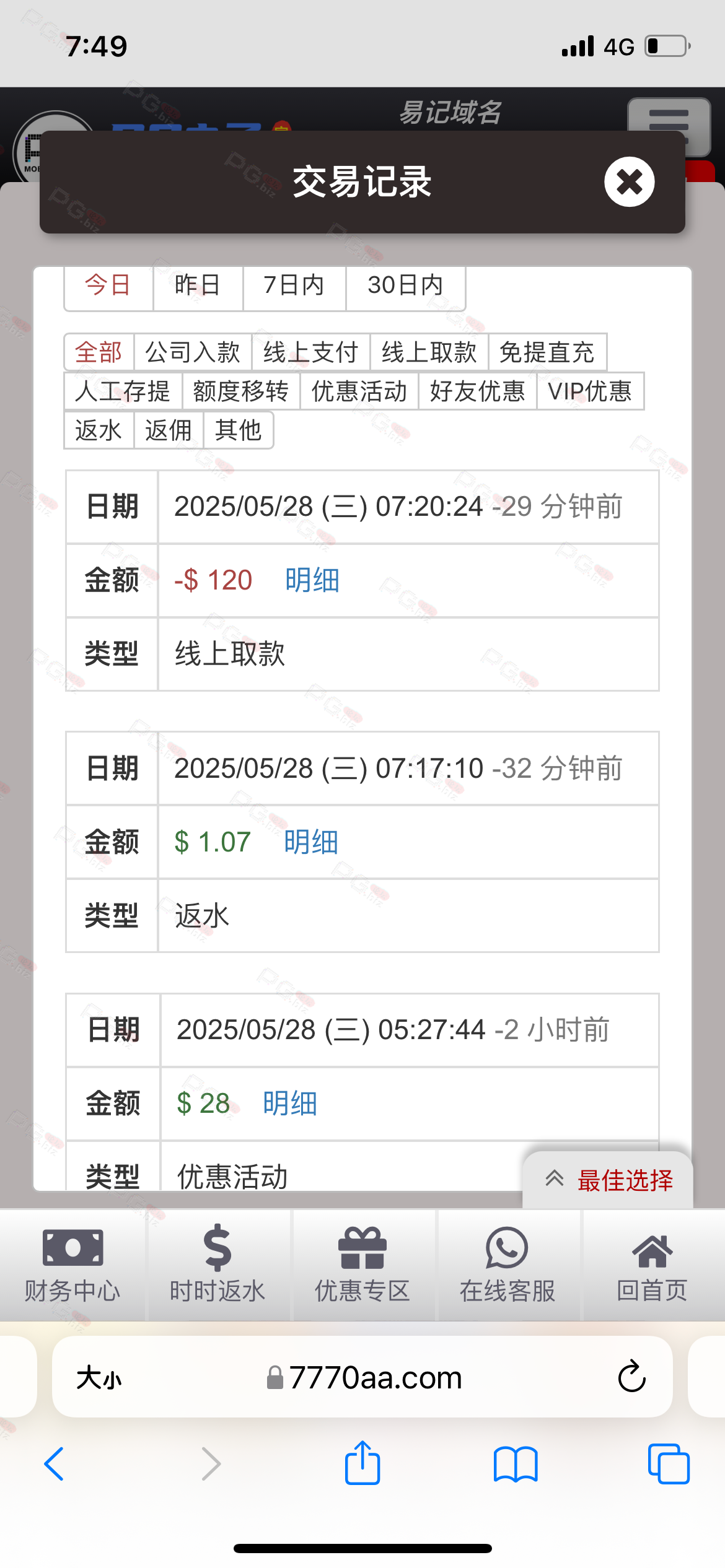Filter records by 额度移转
This screenshot has height=1568, width=725.
pyautogui.click(x=241, y=391)
